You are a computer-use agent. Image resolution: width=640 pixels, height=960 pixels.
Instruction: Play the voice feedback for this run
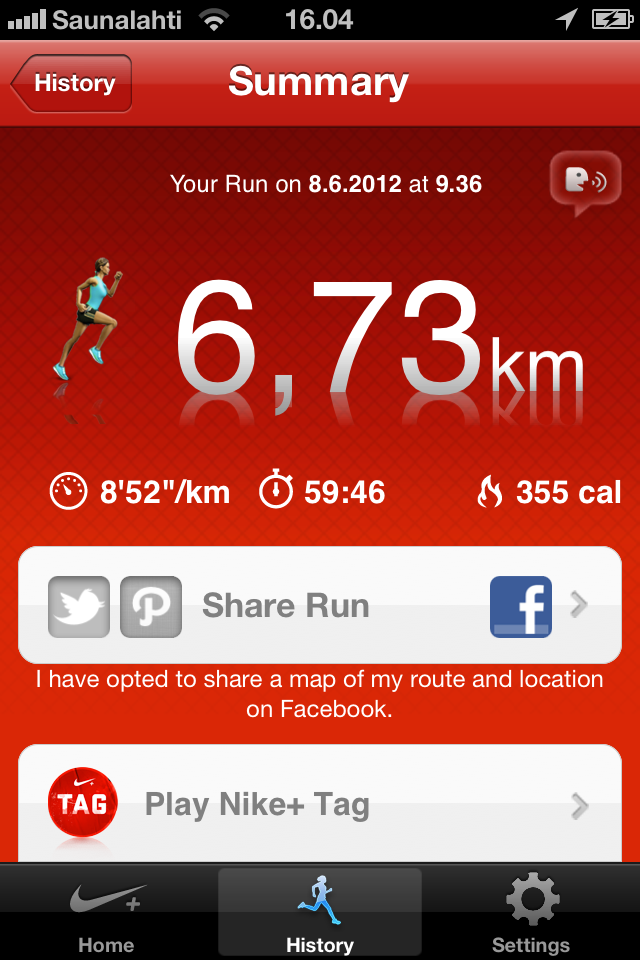coord(585,183)
